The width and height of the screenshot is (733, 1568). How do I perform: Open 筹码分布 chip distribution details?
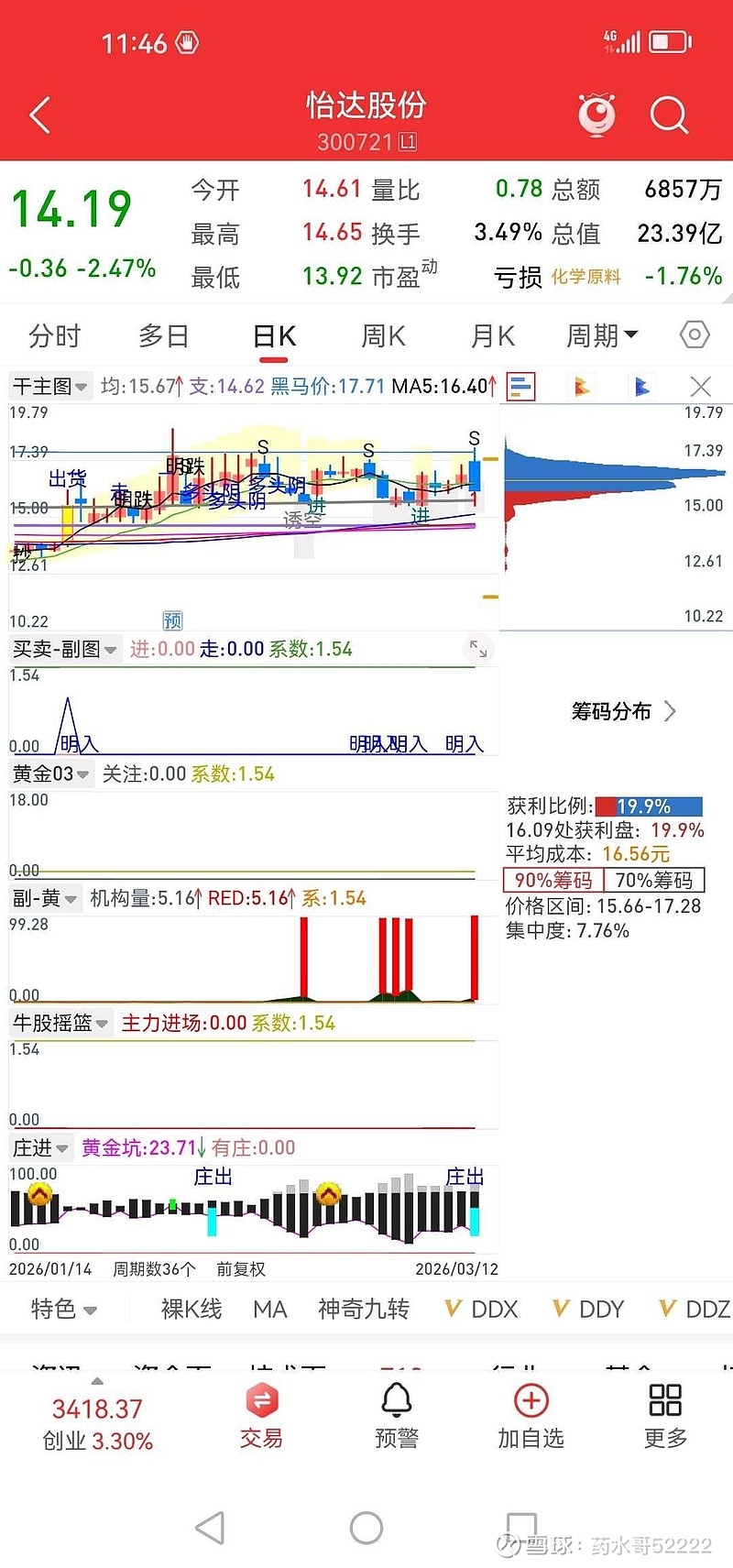[x=625, y=712]
